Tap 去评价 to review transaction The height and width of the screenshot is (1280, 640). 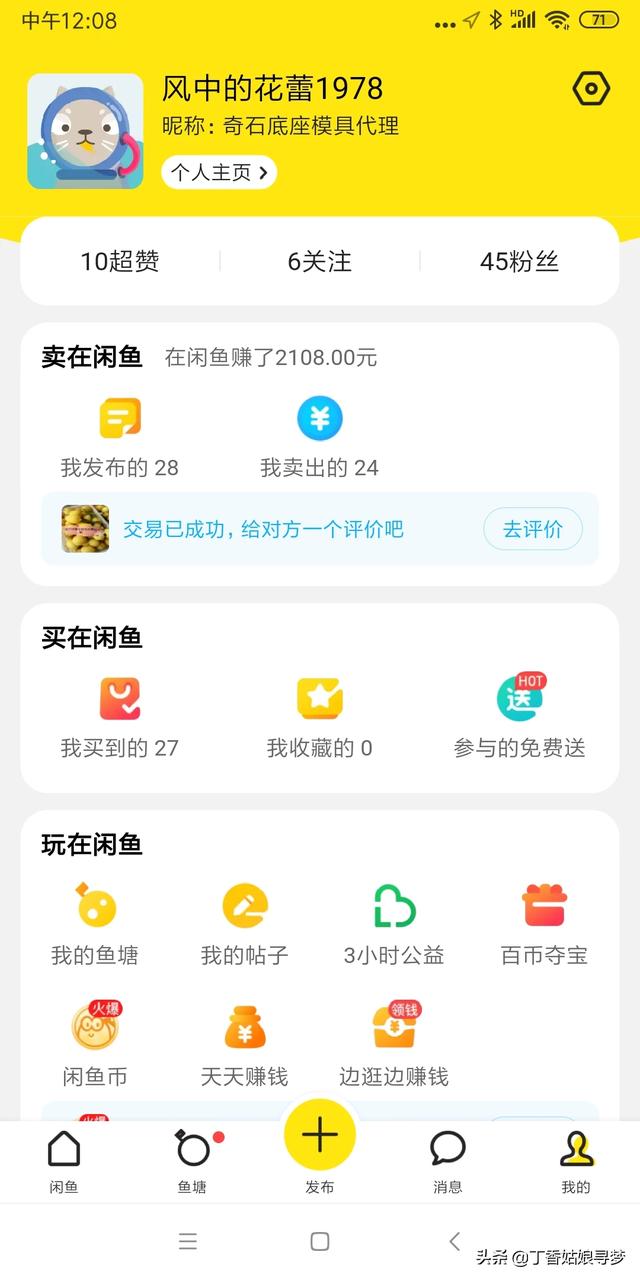pos(532,529)
